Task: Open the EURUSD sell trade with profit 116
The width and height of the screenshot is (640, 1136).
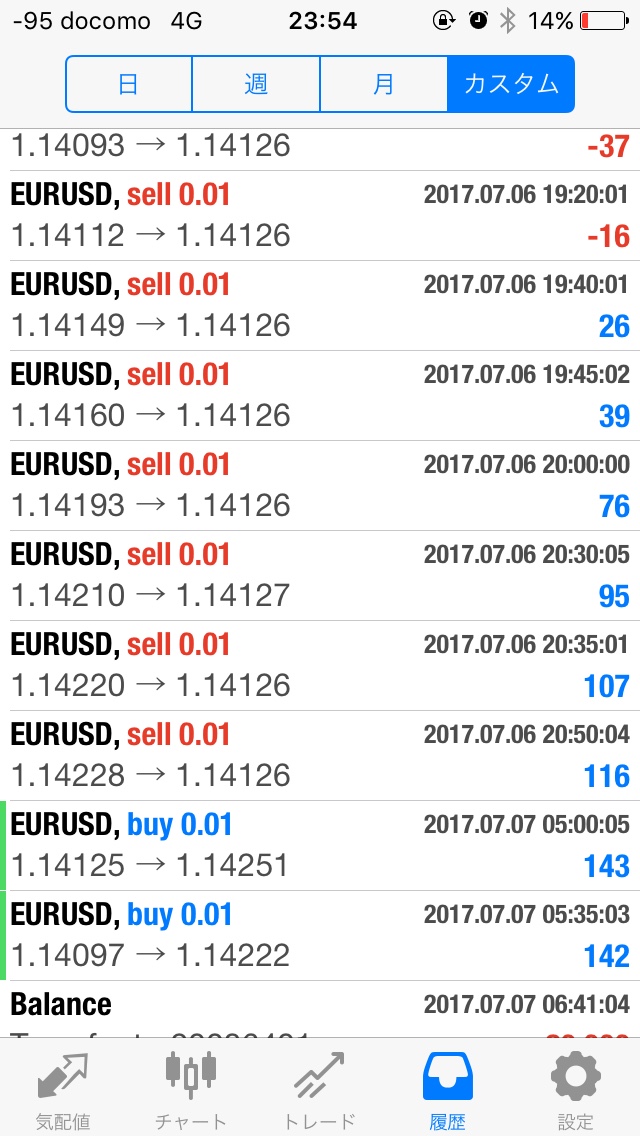Action: (x=320, y=755)
